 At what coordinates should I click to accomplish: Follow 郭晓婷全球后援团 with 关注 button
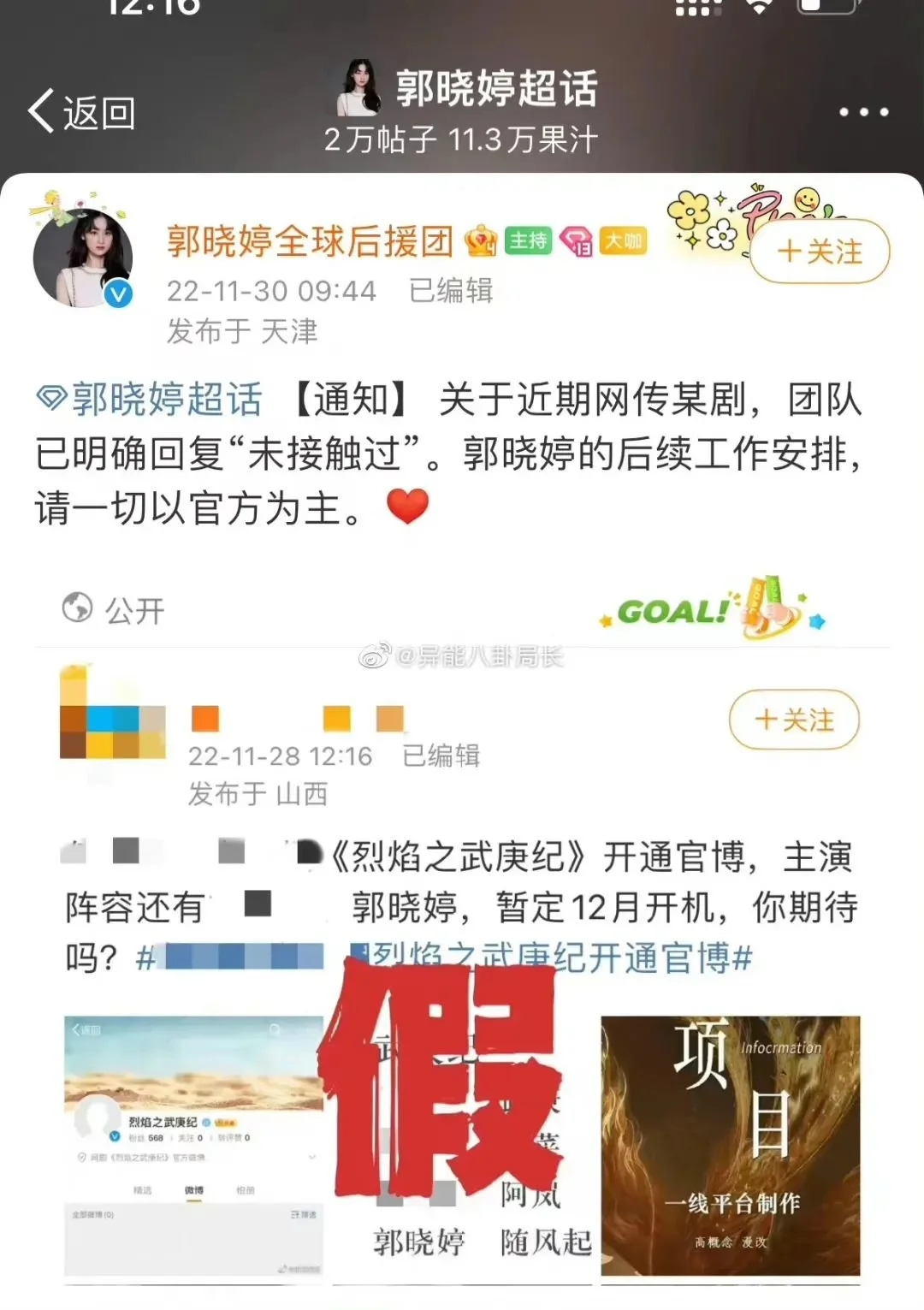coord(820,252)
